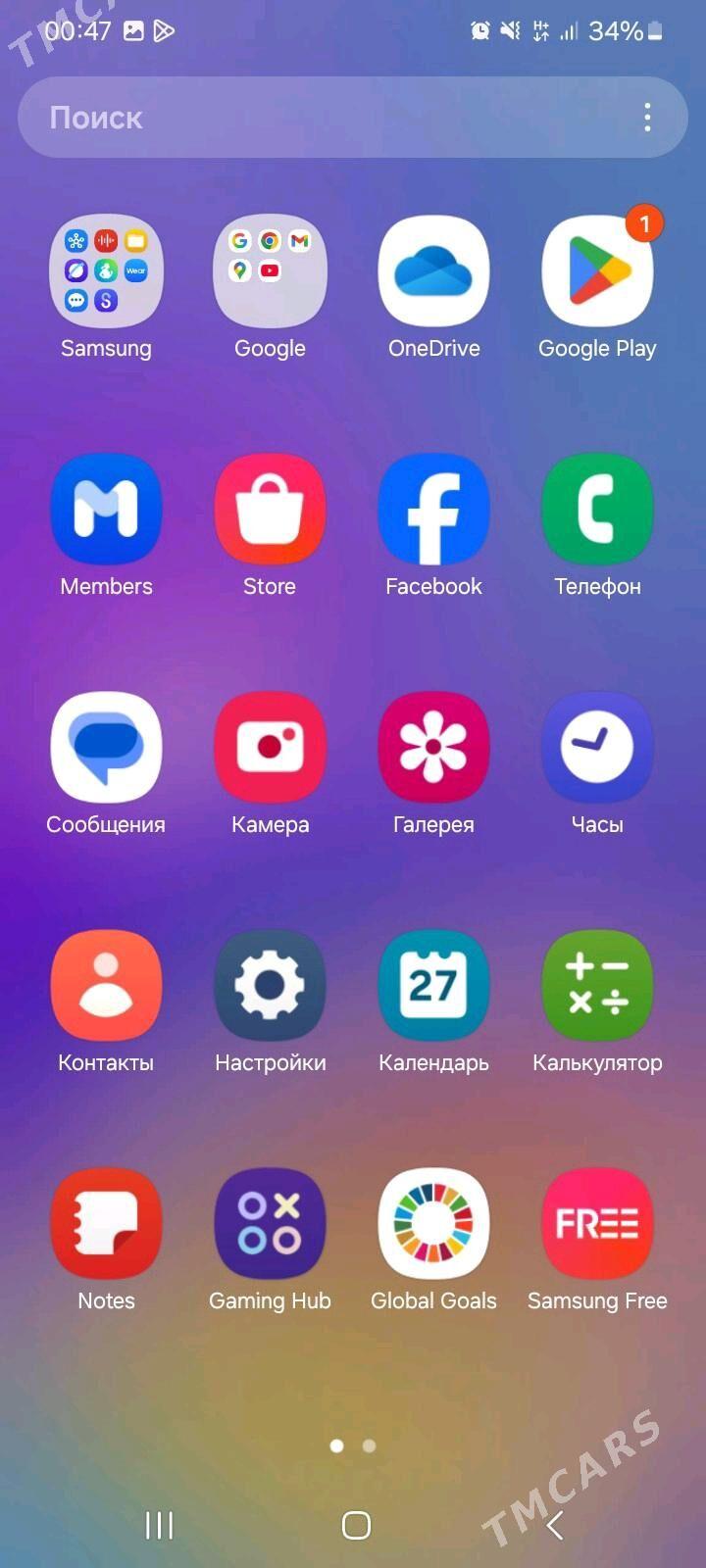The width and height of the screenshot is (706, 1568).
Task: Open the Галерея app
Action: coord(433,748)
